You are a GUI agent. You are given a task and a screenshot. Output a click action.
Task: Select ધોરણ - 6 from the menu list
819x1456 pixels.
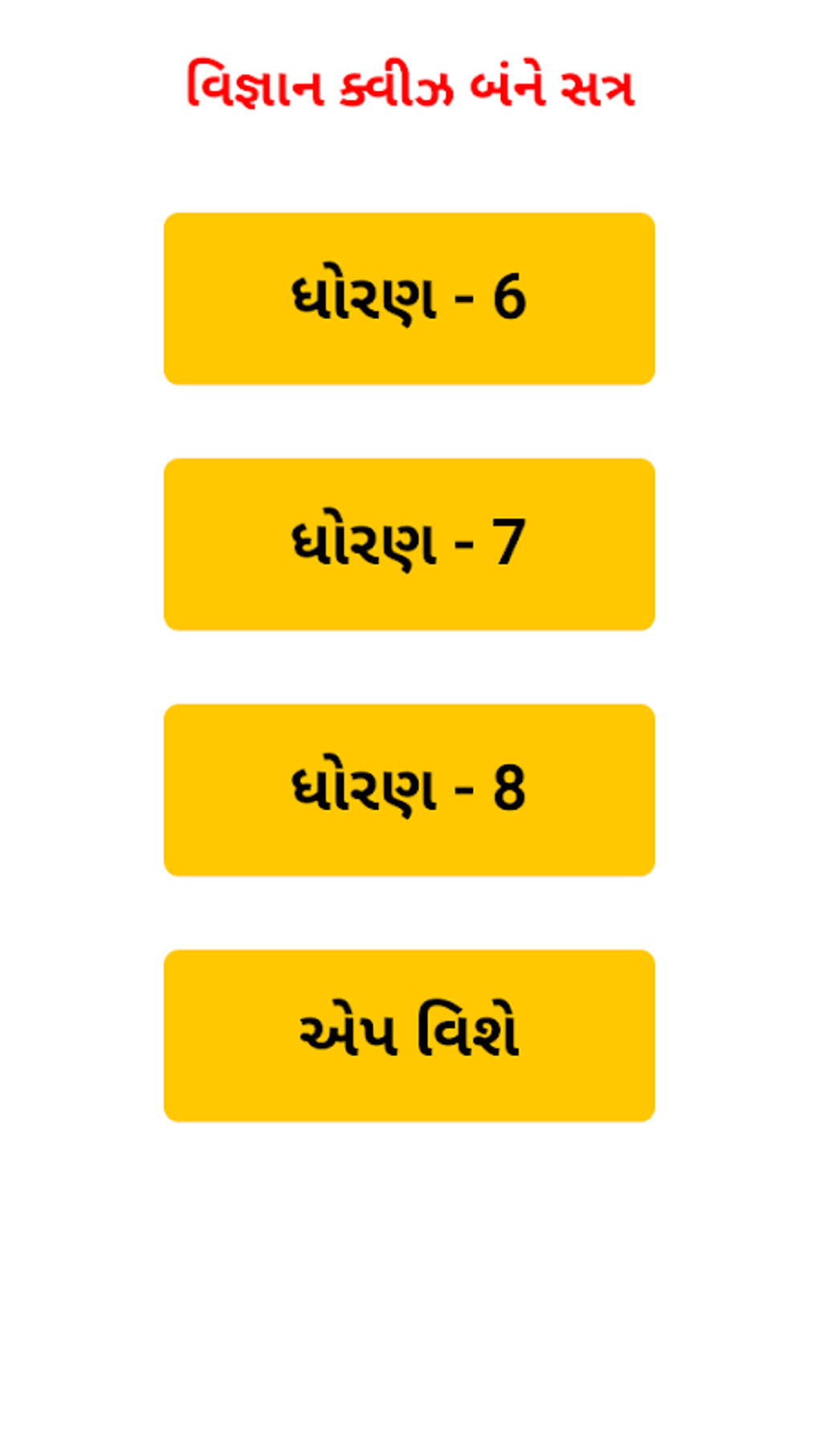pos(409,298)
